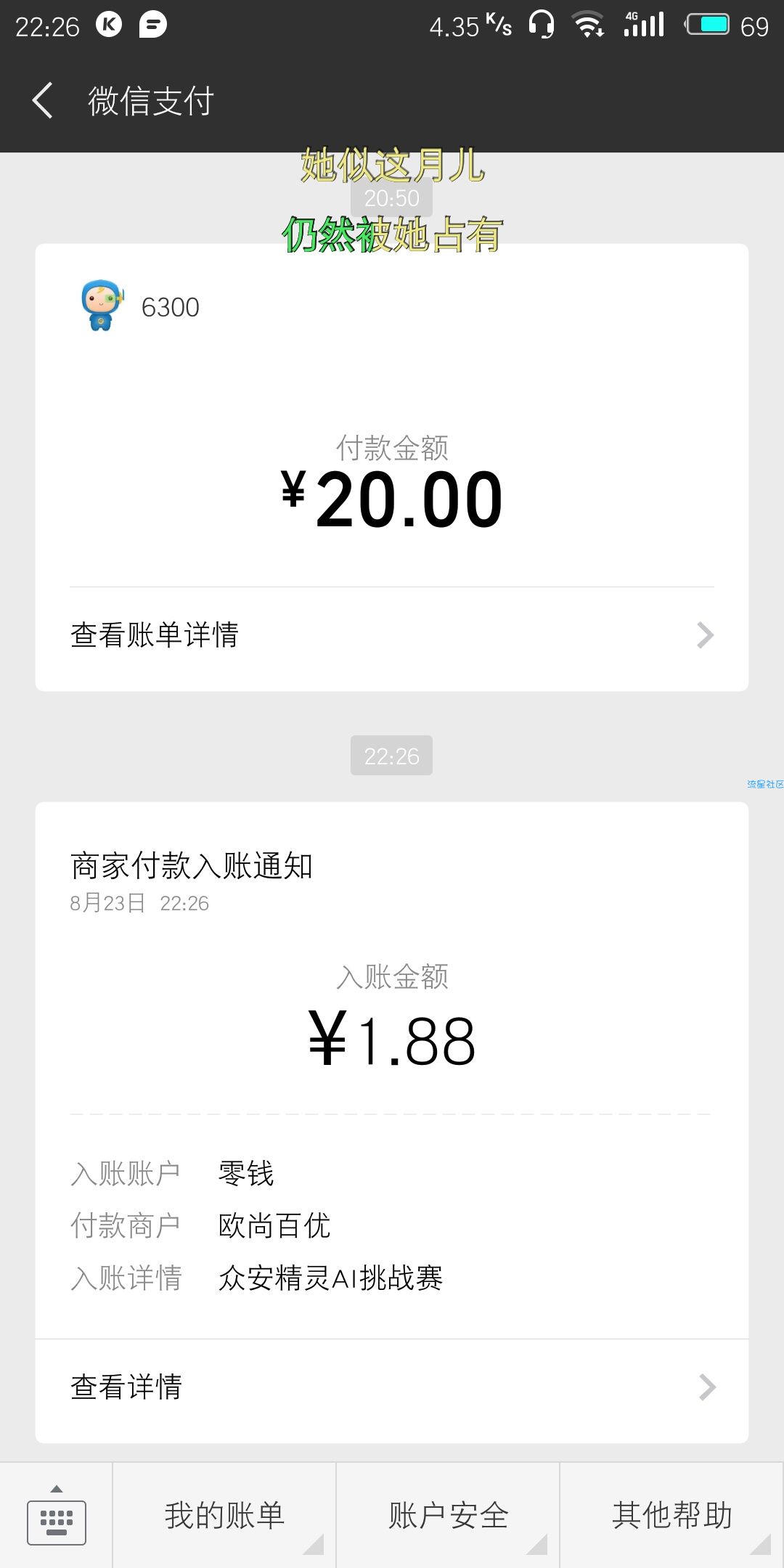This screenshot has height=1568, width=784.
Task: Open 查看详情 for the ¥1.88 deposit
Action: pos(392,1387)
